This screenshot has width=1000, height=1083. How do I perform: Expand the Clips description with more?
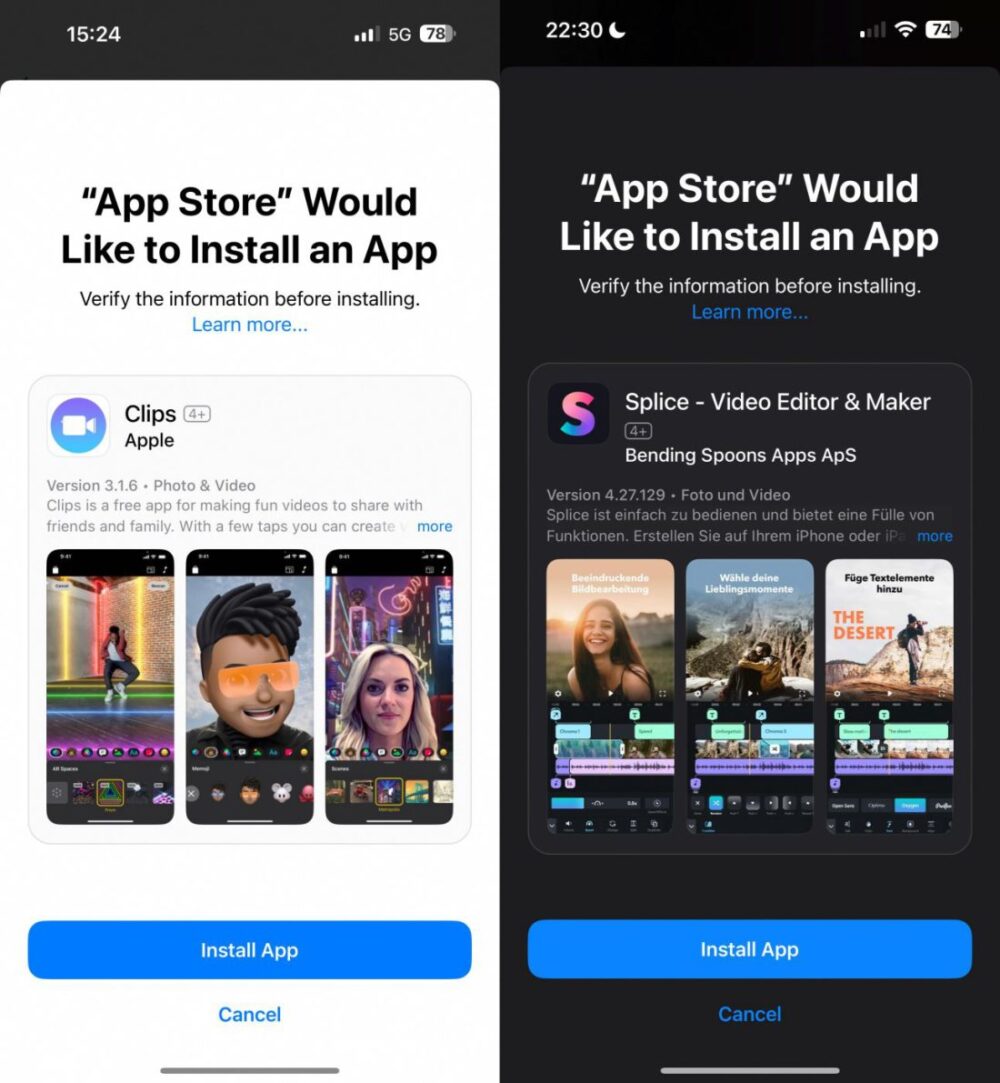[x=434, y=526]
